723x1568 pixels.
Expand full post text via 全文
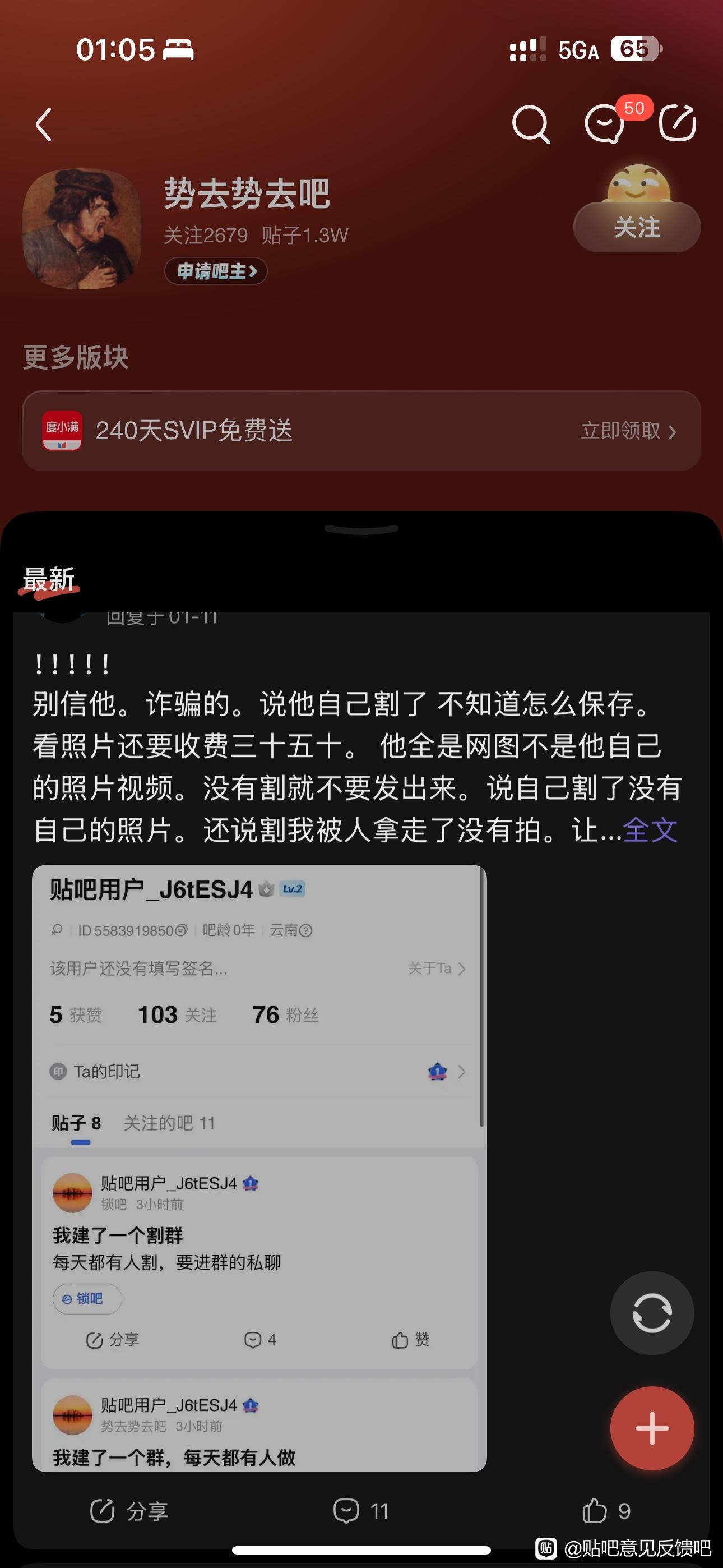(650, 829)
